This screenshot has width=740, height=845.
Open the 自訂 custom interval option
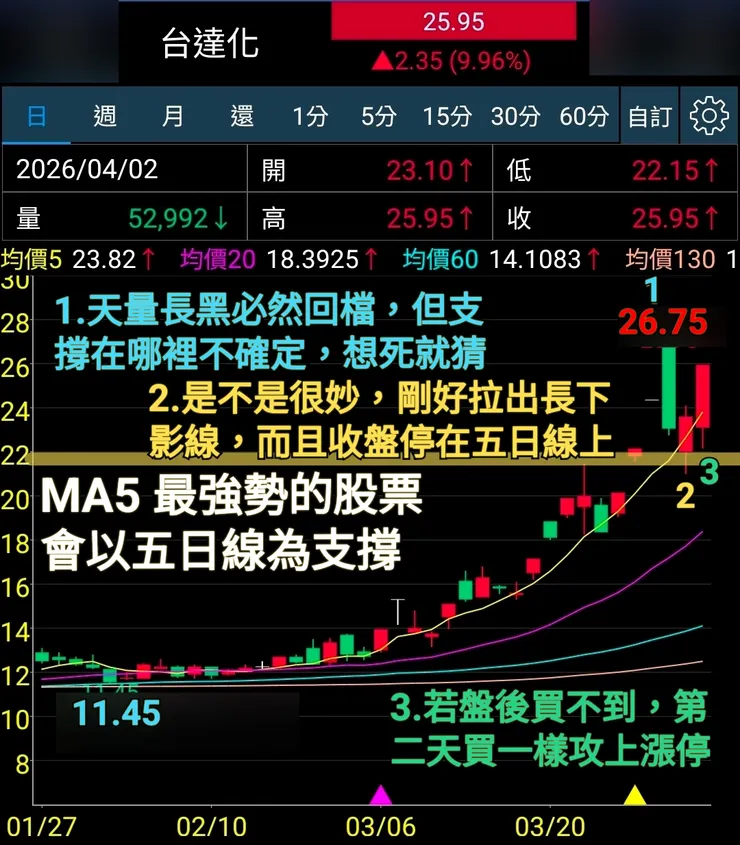pos(648,115)
